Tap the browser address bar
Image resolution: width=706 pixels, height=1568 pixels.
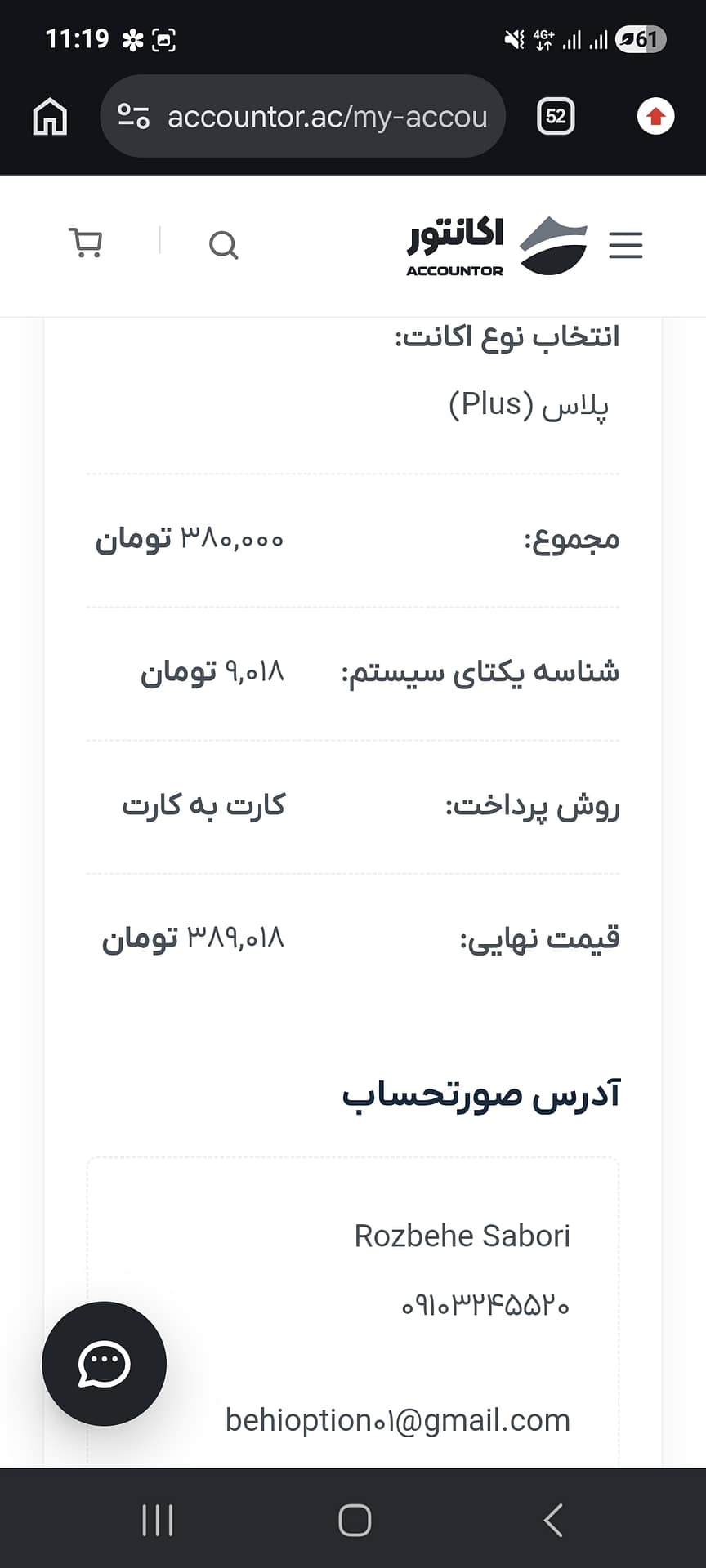click(302, 117)
